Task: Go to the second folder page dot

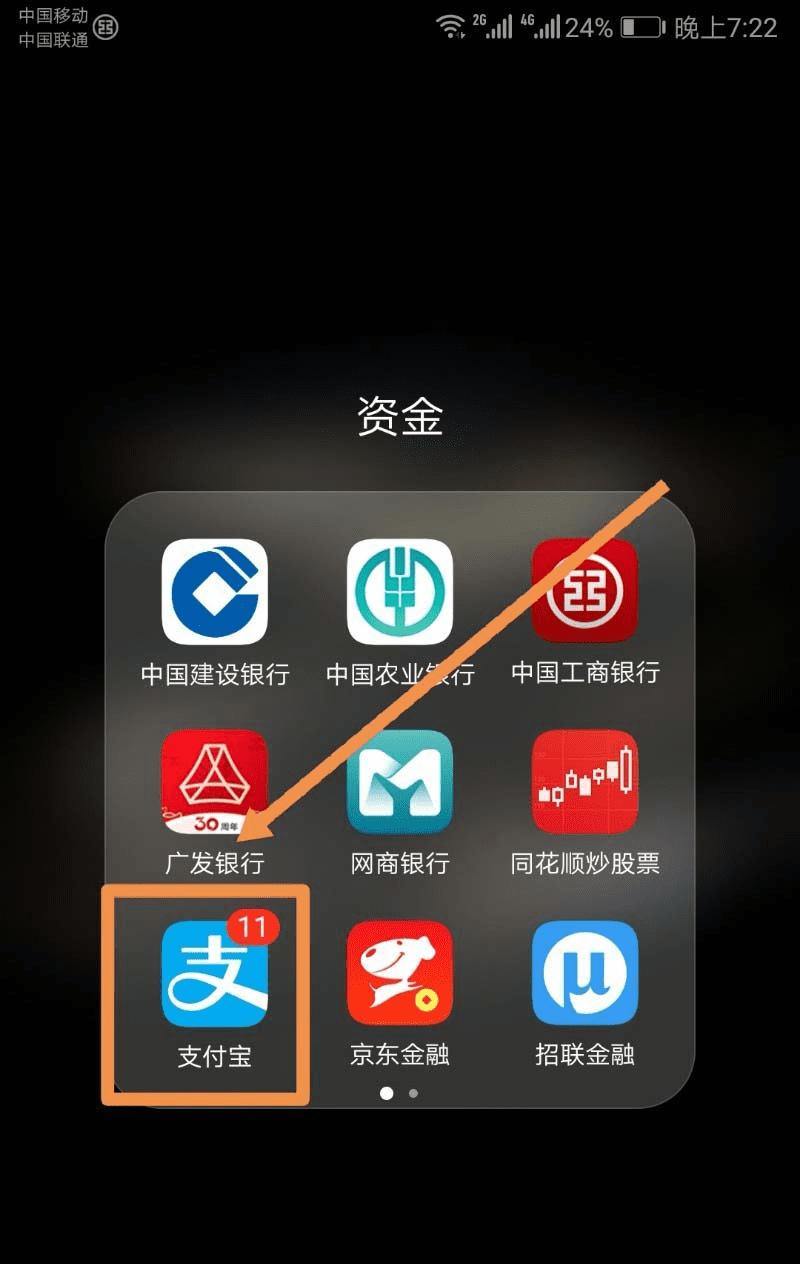Action: (413, 1093)
